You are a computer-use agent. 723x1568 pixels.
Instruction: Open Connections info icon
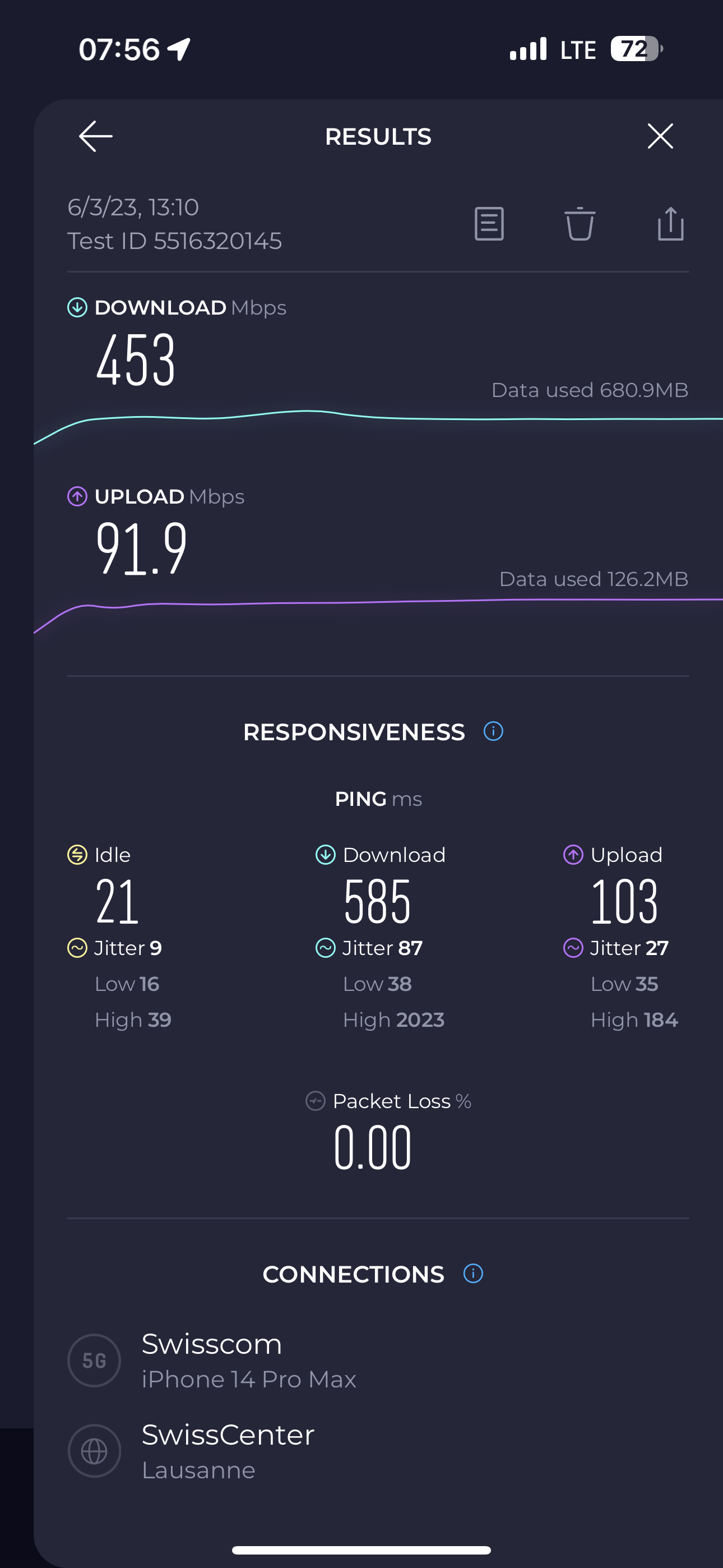[473, 1274]
